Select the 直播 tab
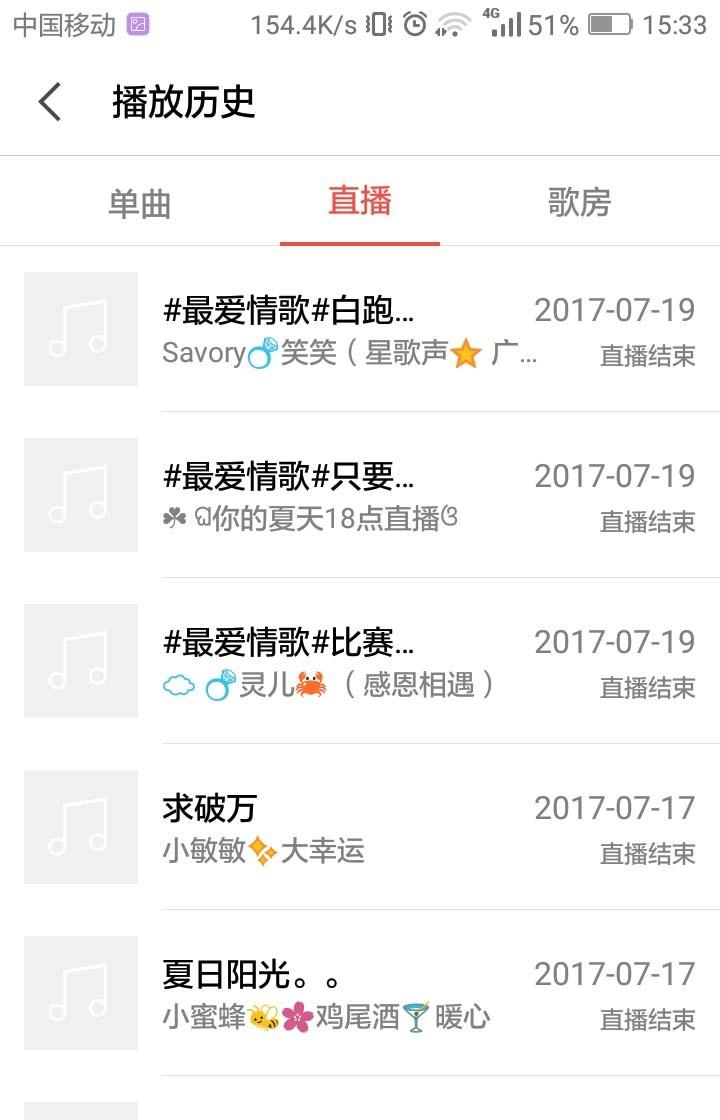 360,201
